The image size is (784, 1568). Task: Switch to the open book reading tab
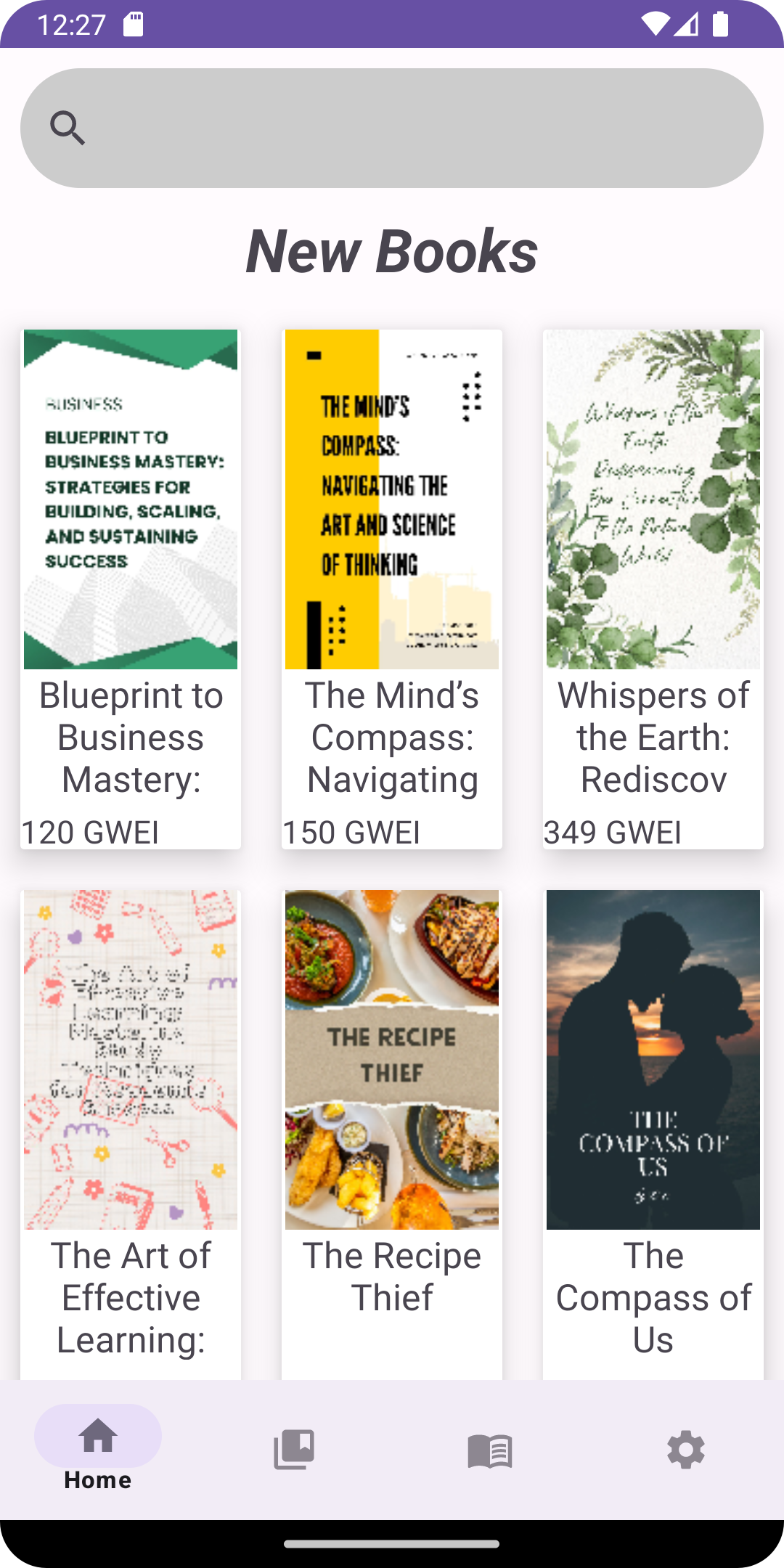tap(490, 1450)
